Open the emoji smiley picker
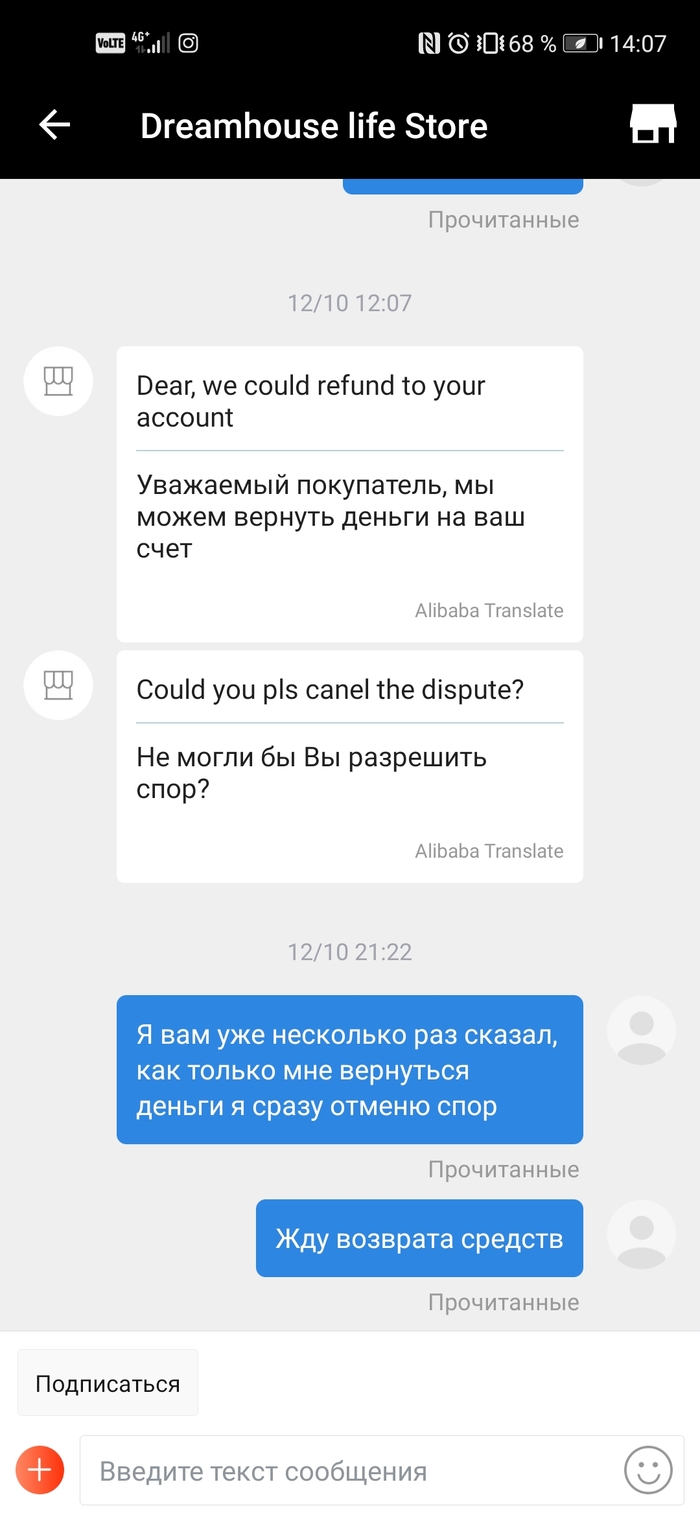 (x=648, y=1470)
